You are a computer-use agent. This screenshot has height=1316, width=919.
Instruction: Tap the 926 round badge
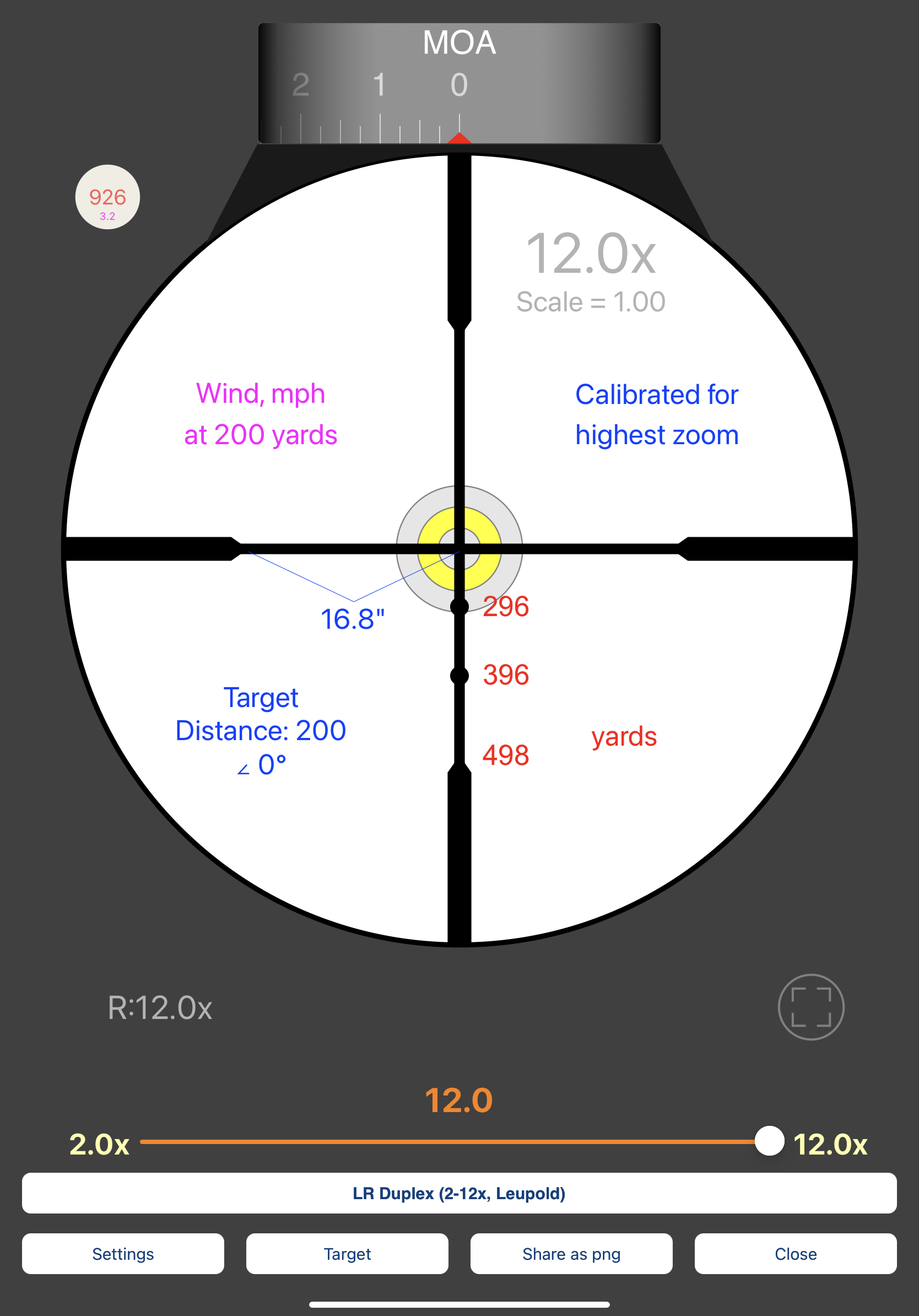pos(108,197)
